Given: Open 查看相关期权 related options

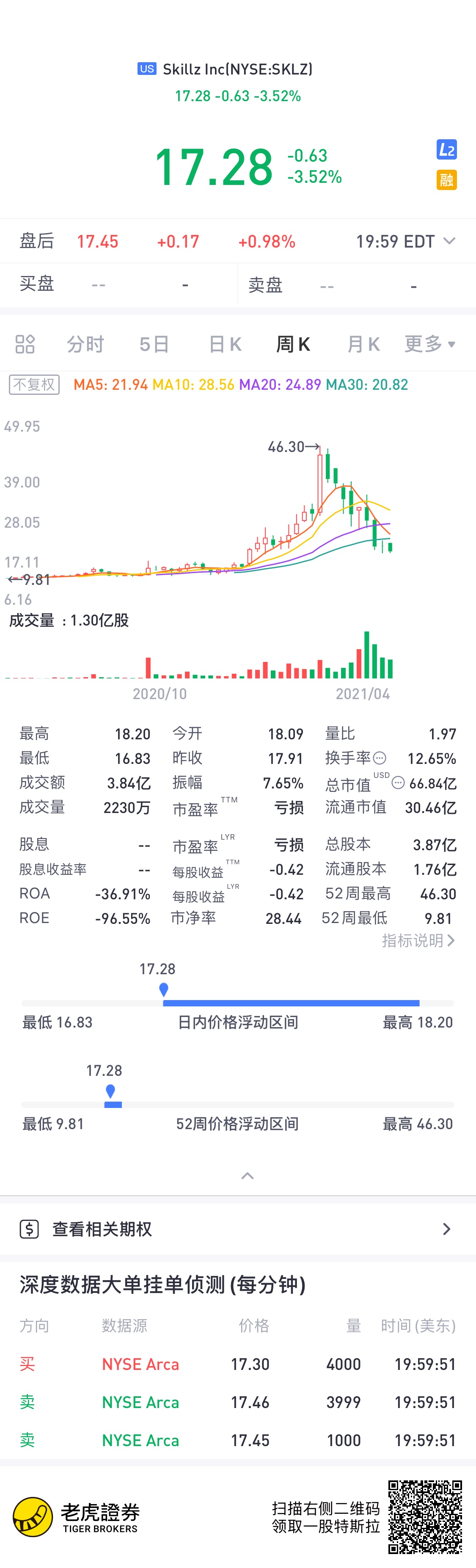Looking at the screenshot, I should click(x=238, y=1228).
